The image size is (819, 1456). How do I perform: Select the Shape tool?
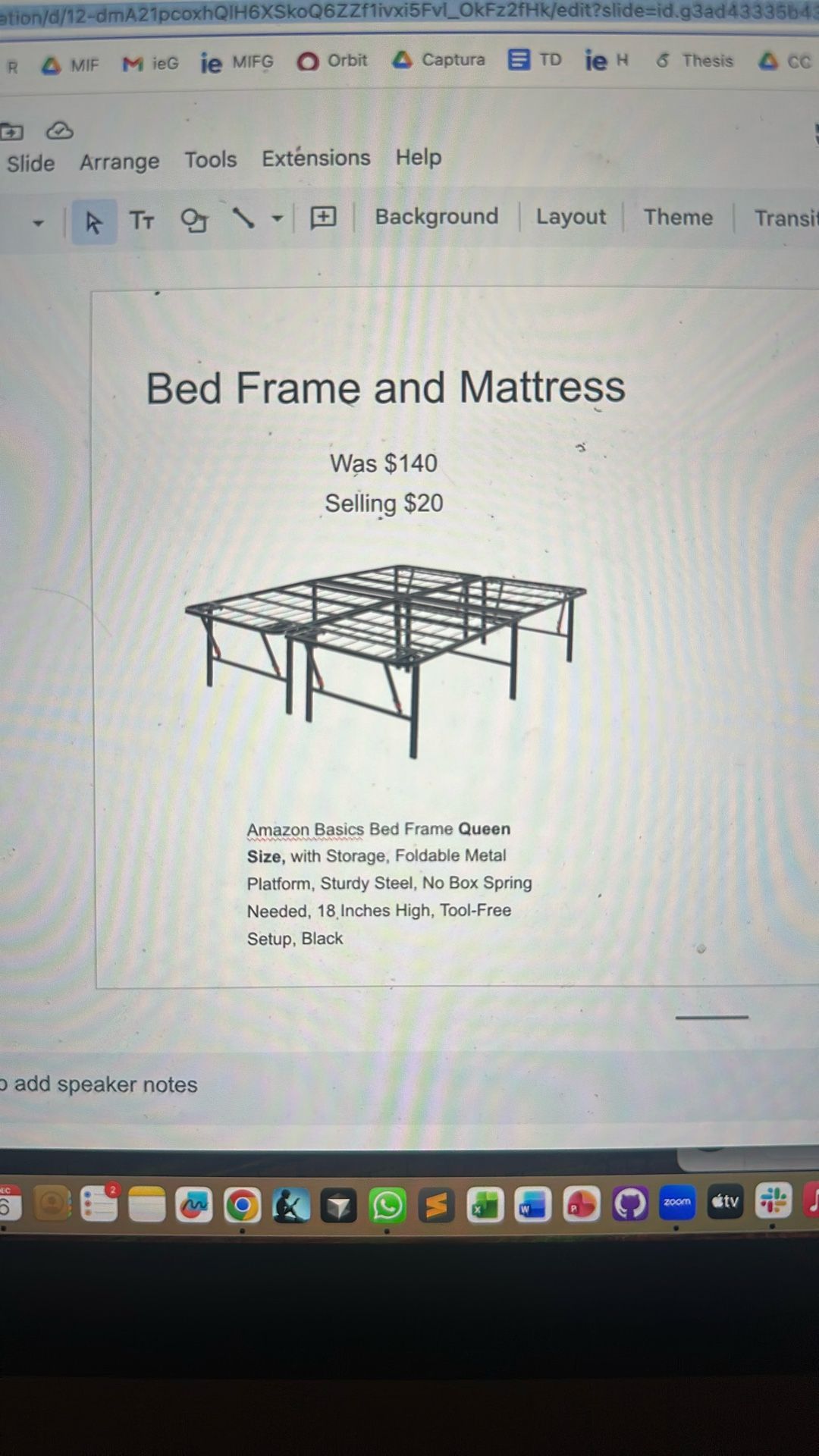(x=194, y=221)
